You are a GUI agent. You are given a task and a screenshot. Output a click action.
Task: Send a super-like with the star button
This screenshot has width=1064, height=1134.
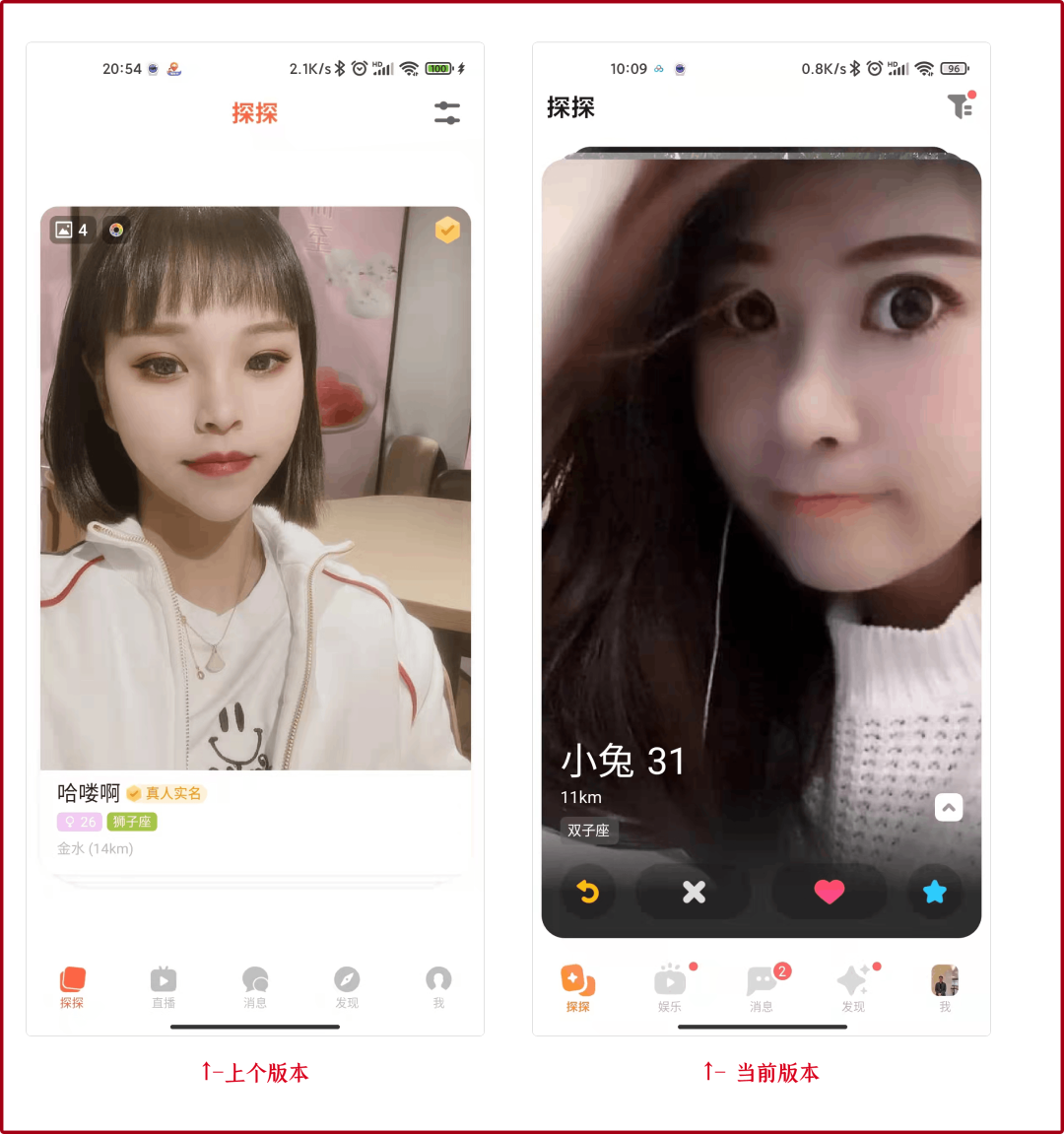point(934,892)
